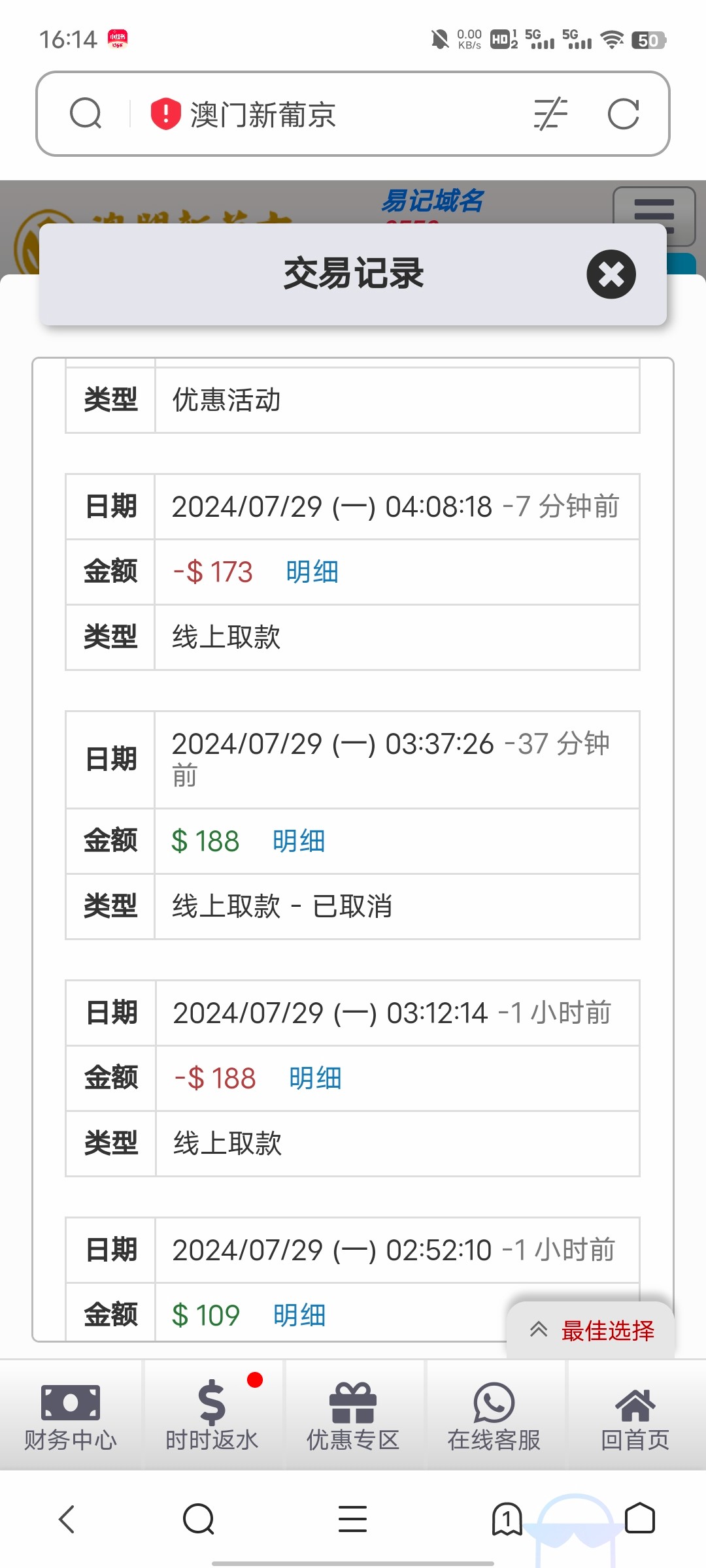Contact 在线客服
Image resolution: width=706 pixels, height=1568 pixels.
click(x=494, y=1415)
